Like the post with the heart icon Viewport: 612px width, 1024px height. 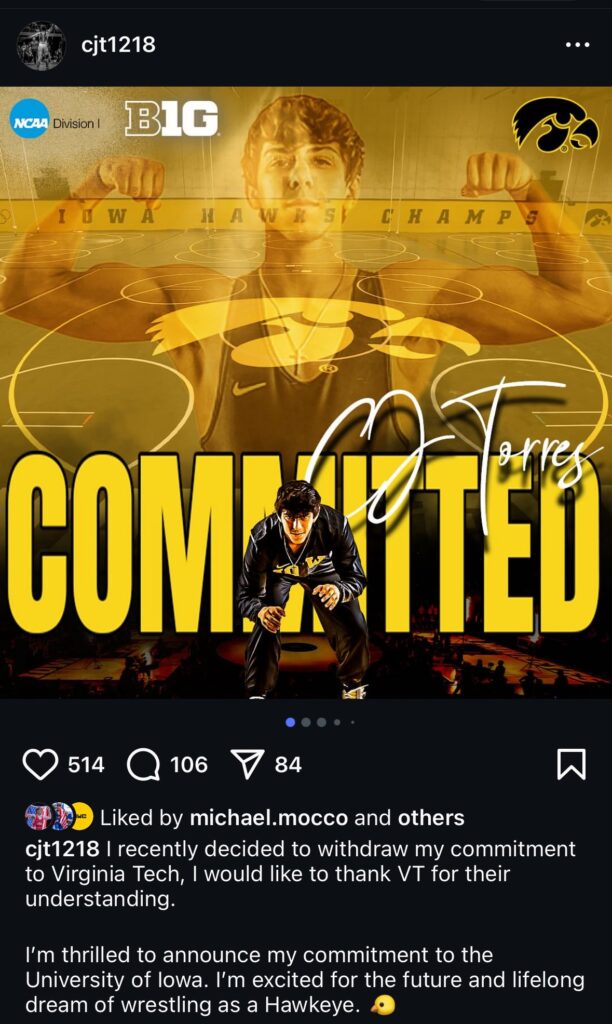40,765
